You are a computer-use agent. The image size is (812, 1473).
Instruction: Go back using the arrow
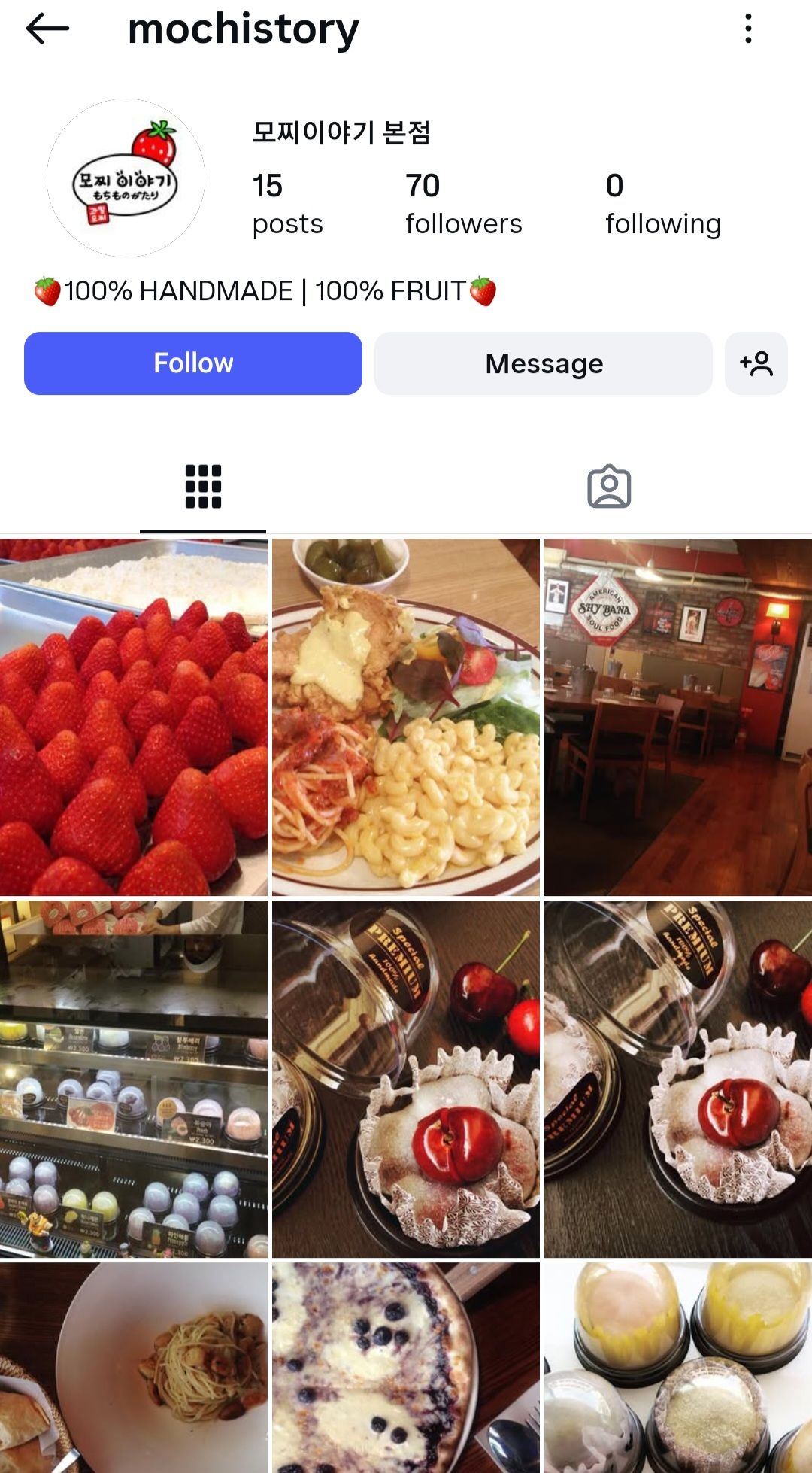pos(47,29)
